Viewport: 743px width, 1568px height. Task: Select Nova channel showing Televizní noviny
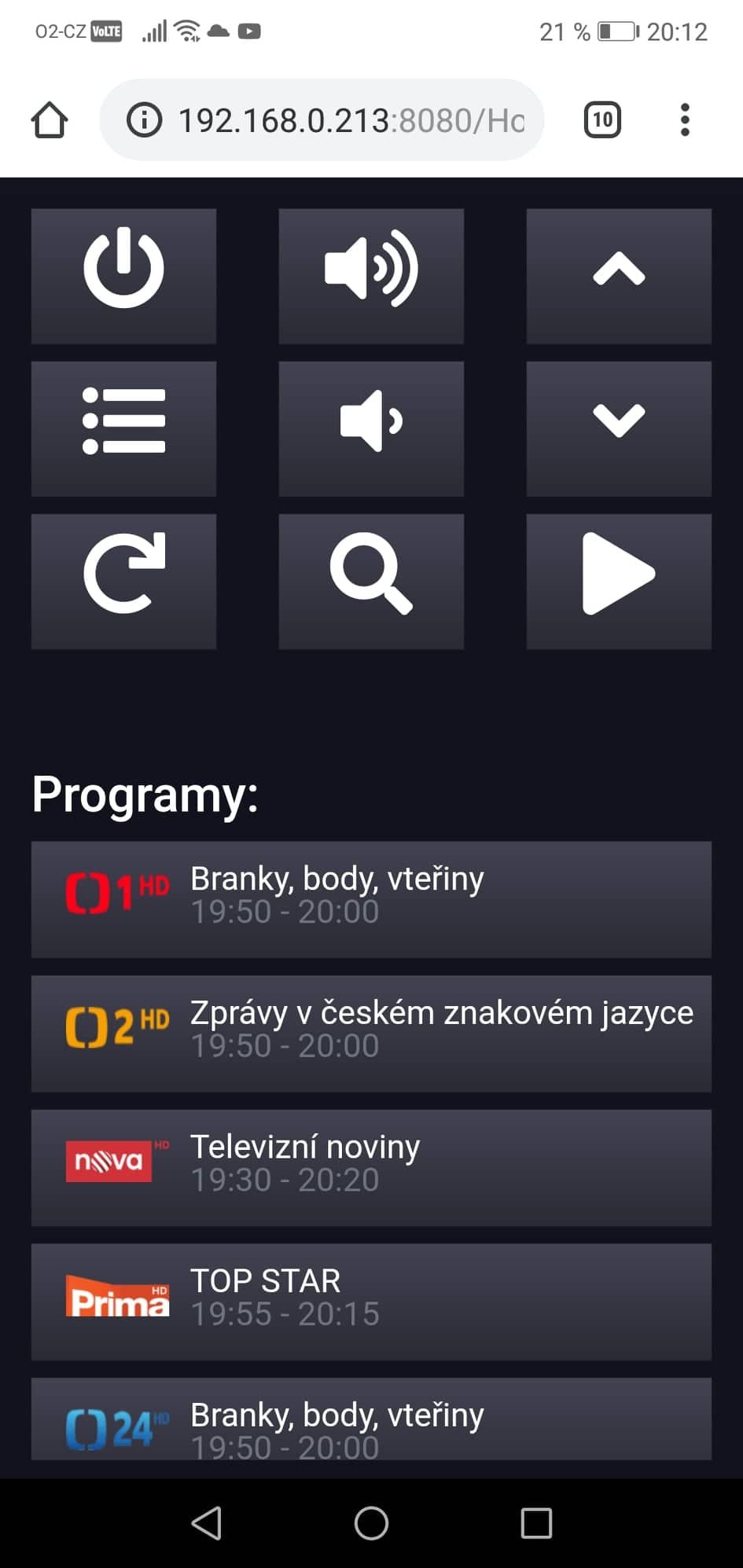tap(371, 1168)
